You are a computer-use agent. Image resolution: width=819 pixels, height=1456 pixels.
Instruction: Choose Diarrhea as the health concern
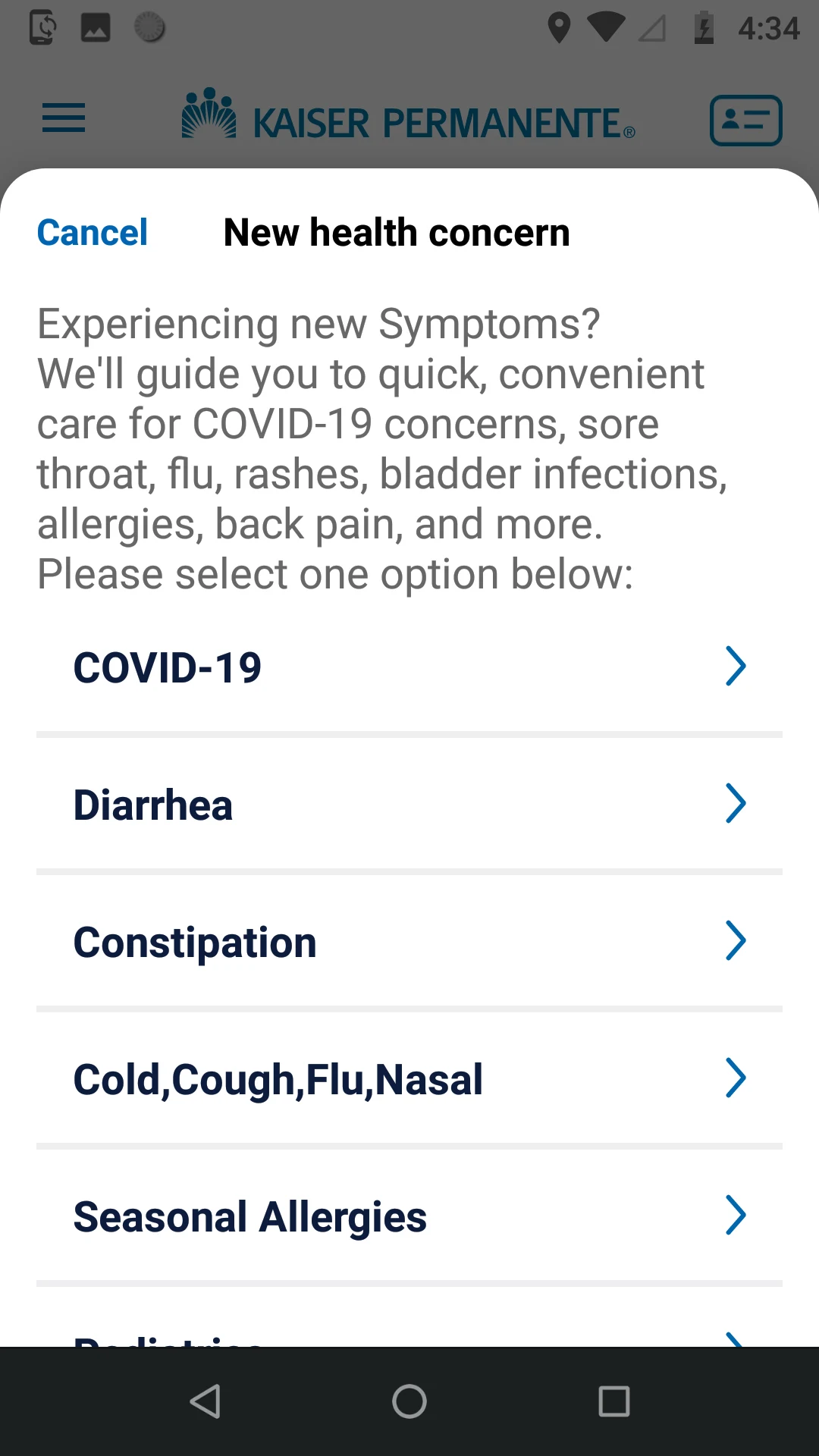click(409, 805)
